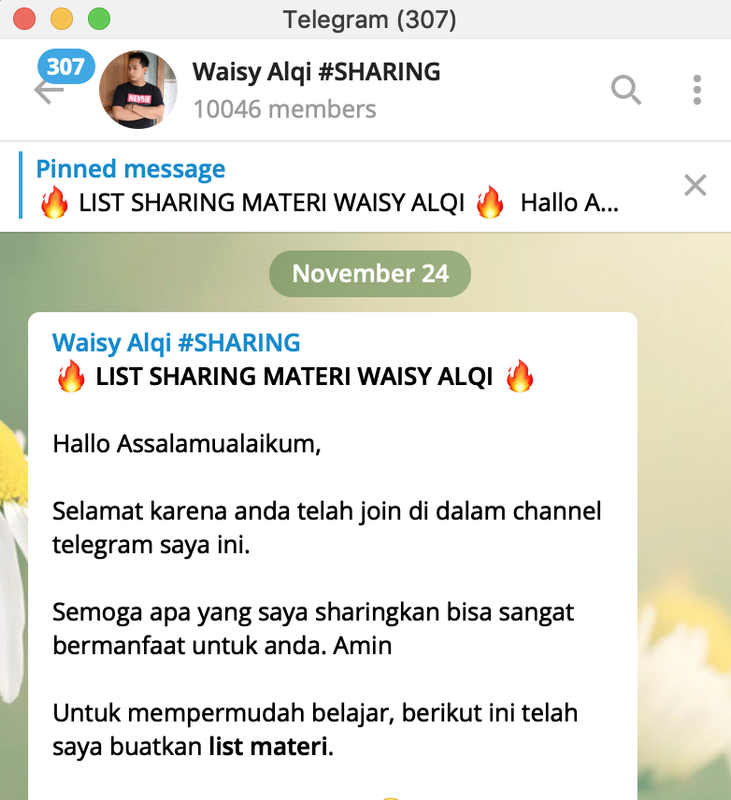
Task: Maximize the Telegram window
Action: [99, 19]
